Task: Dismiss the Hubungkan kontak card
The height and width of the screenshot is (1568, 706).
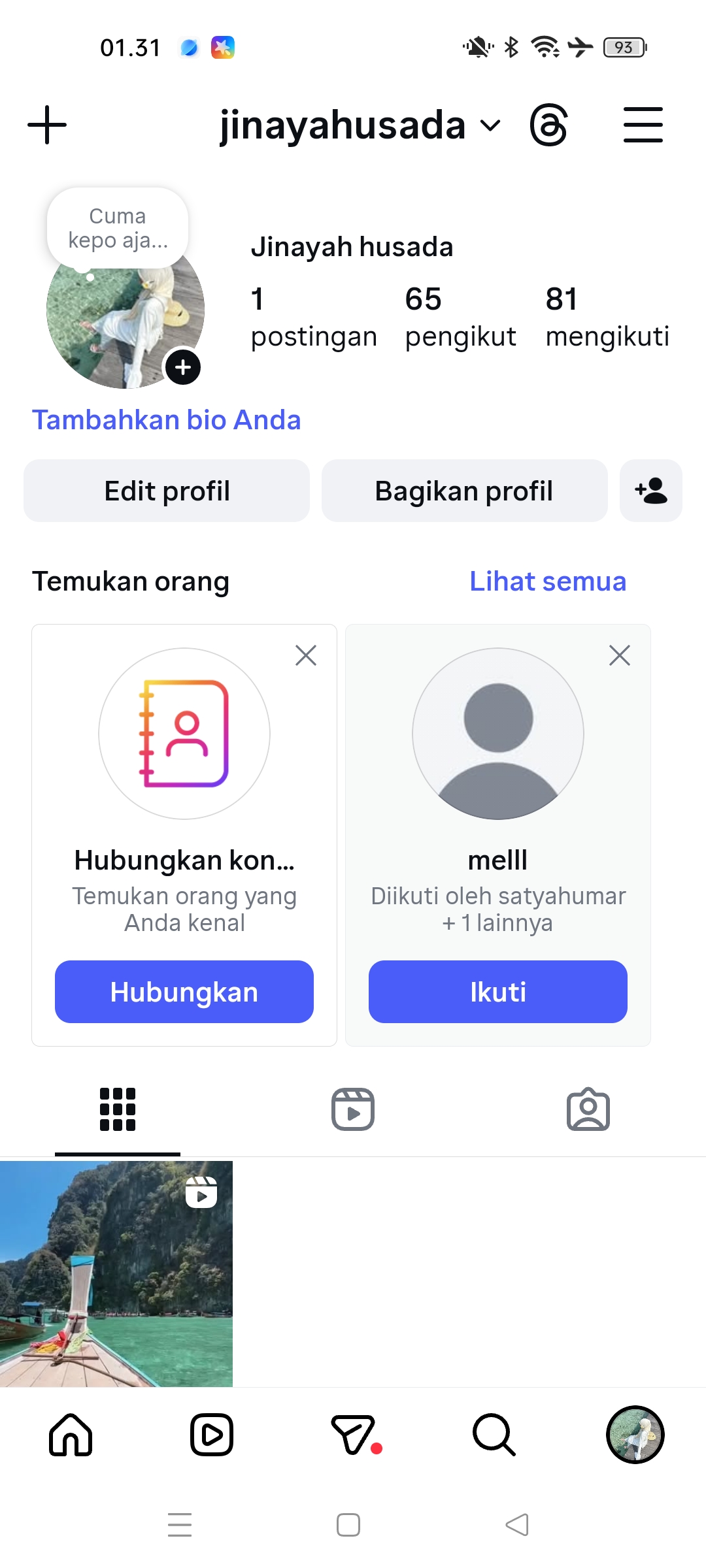Action: [306, 655]
